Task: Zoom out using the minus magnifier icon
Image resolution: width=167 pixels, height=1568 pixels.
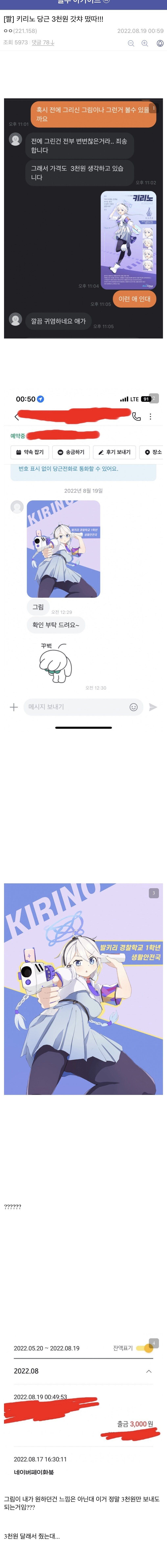Action: coord(130,43)
